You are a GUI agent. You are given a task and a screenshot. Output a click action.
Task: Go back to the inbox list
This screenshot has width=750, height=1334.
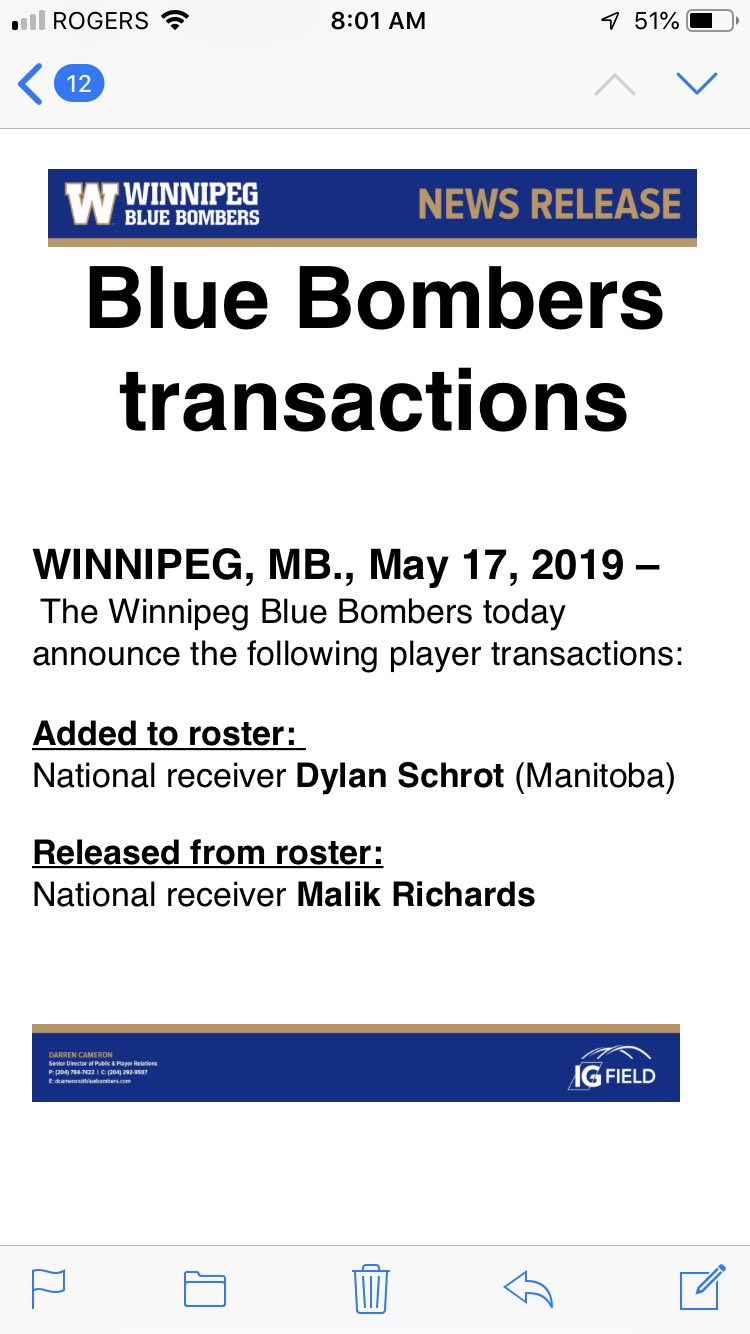point(60,83)
